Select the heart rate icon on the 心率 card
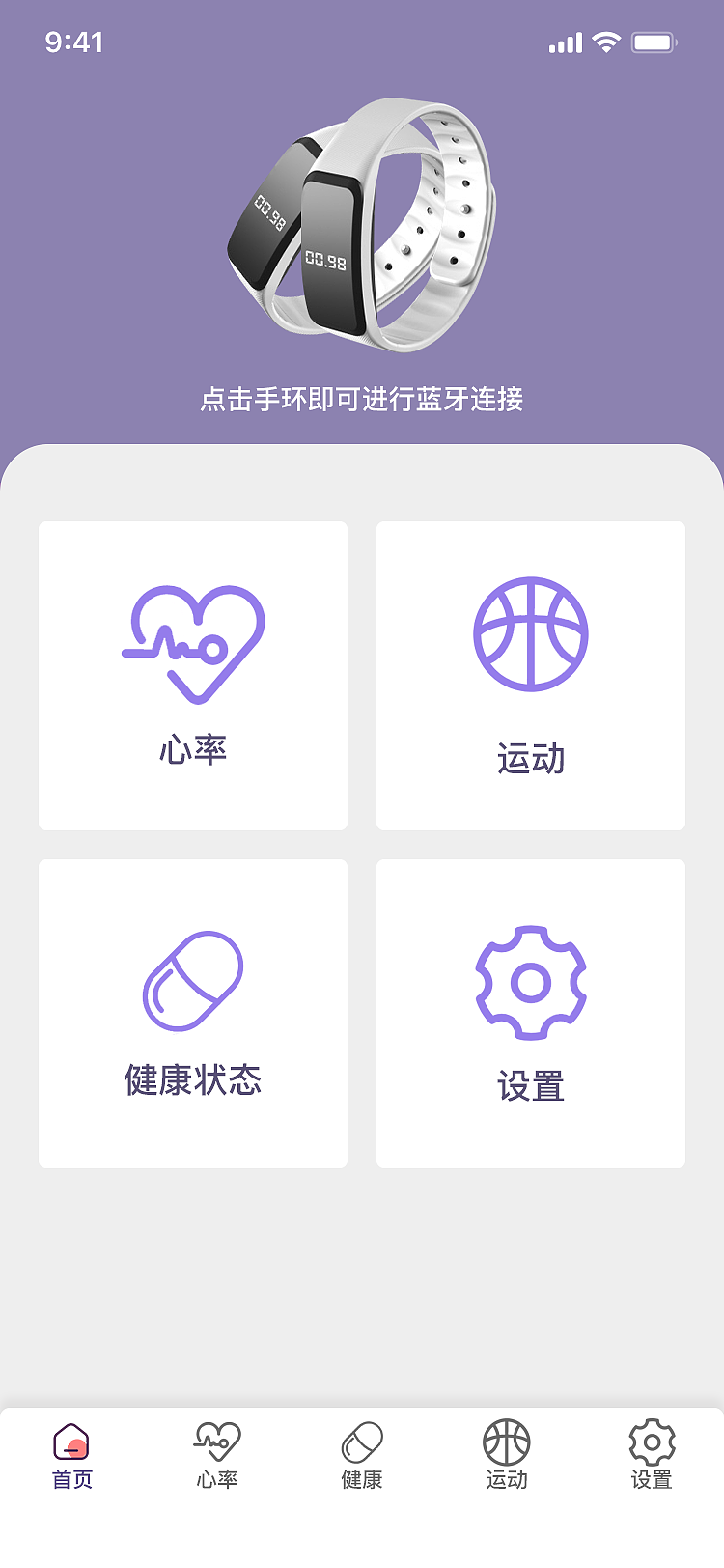 coord(192,637)
